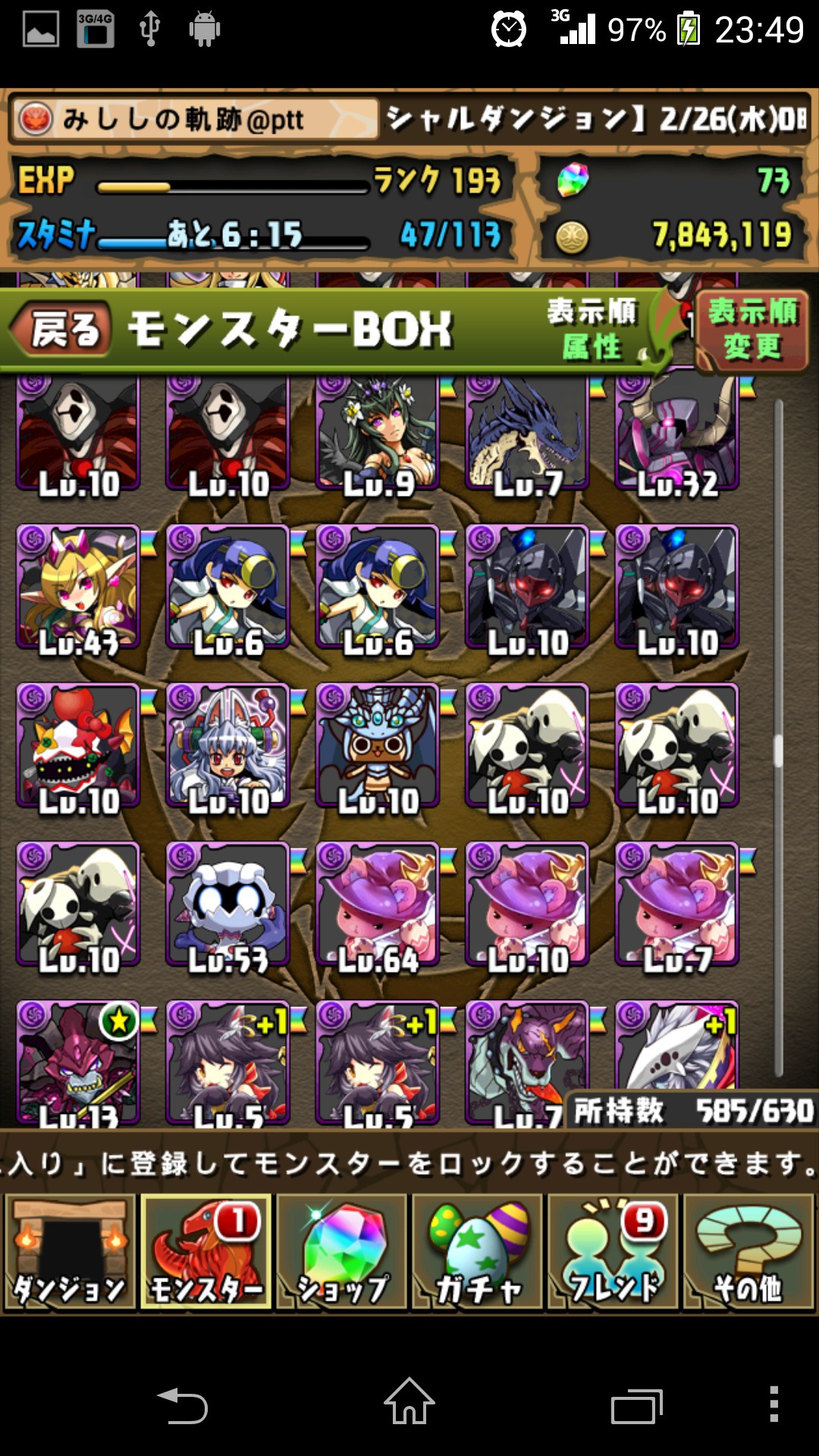This screenshot has height=1456, width=819.
Task: Select the Lv.43 blonde girl monster
Action: pos(78,588)
